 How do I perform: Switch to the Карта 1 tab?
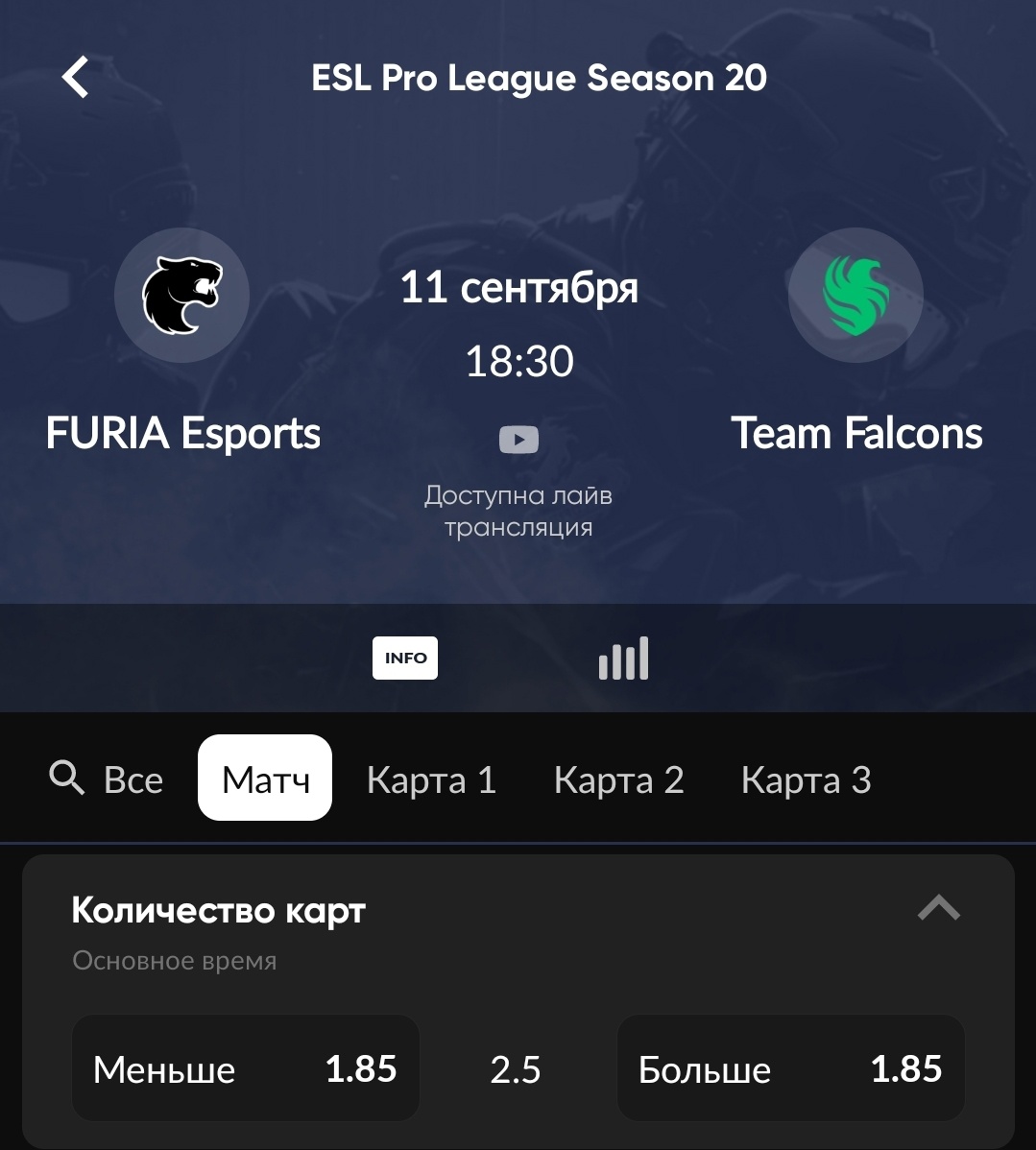[x=431, y=779]
